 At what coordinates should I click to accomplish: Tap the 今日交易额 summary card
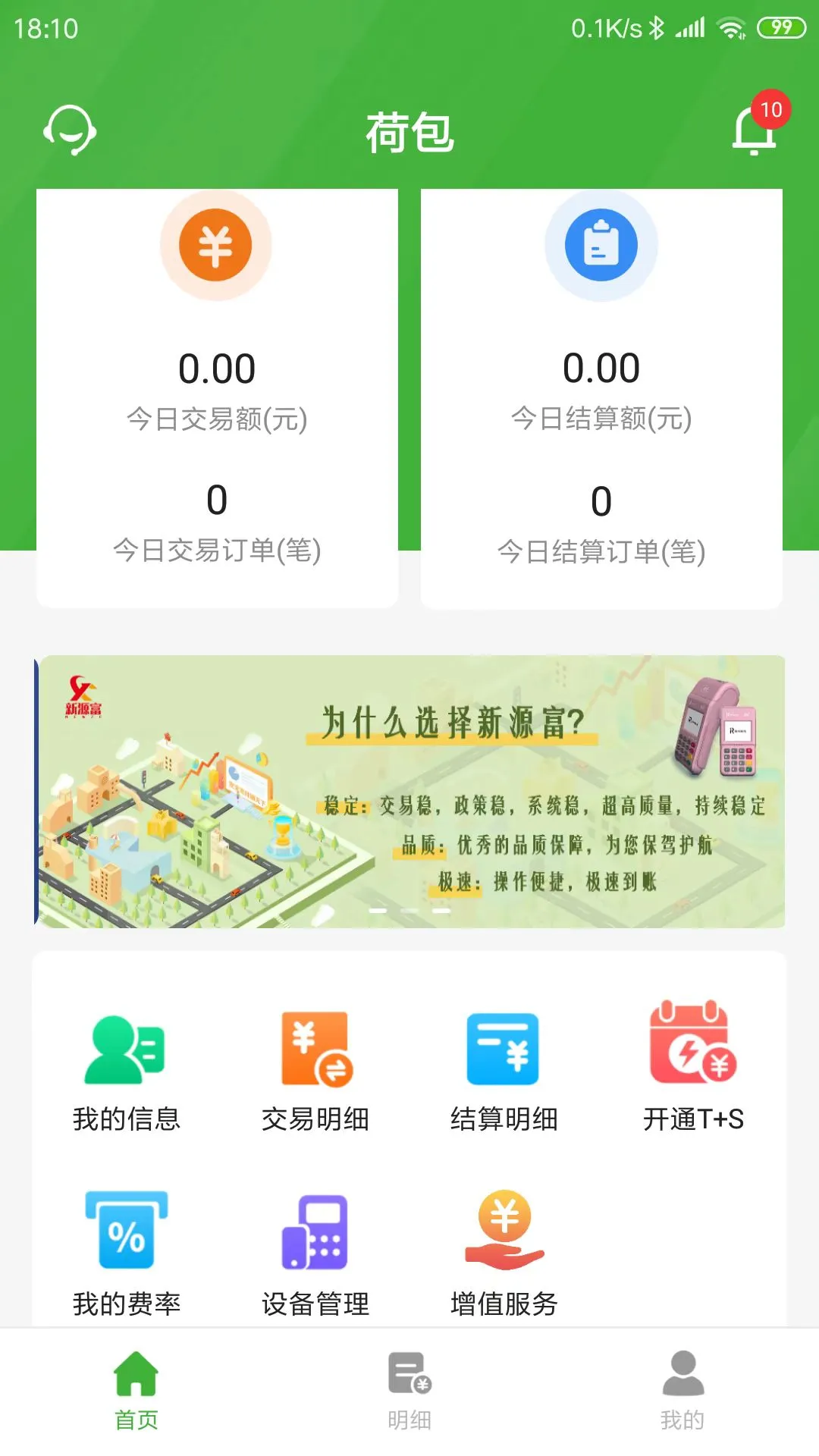coord(215,394)
